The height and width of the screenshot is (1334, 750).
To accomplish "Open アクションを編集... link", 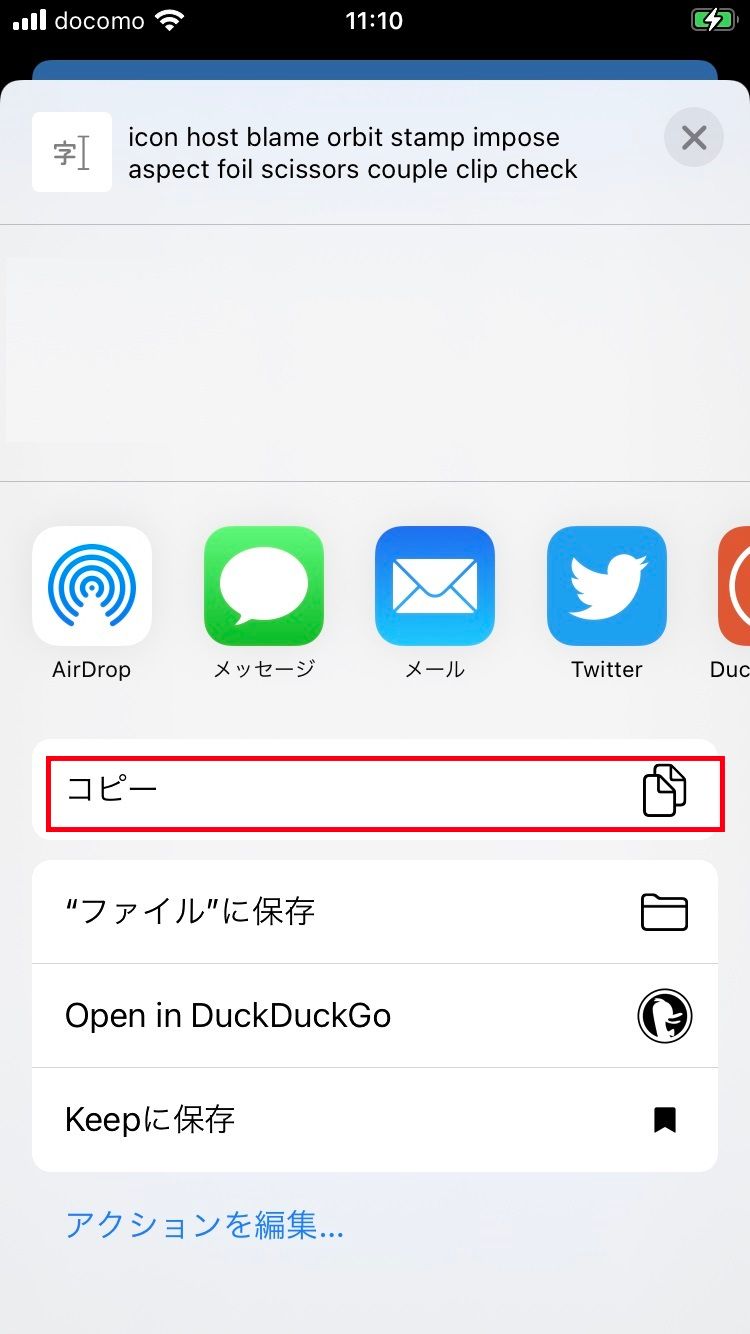I will pos(204,1225).
